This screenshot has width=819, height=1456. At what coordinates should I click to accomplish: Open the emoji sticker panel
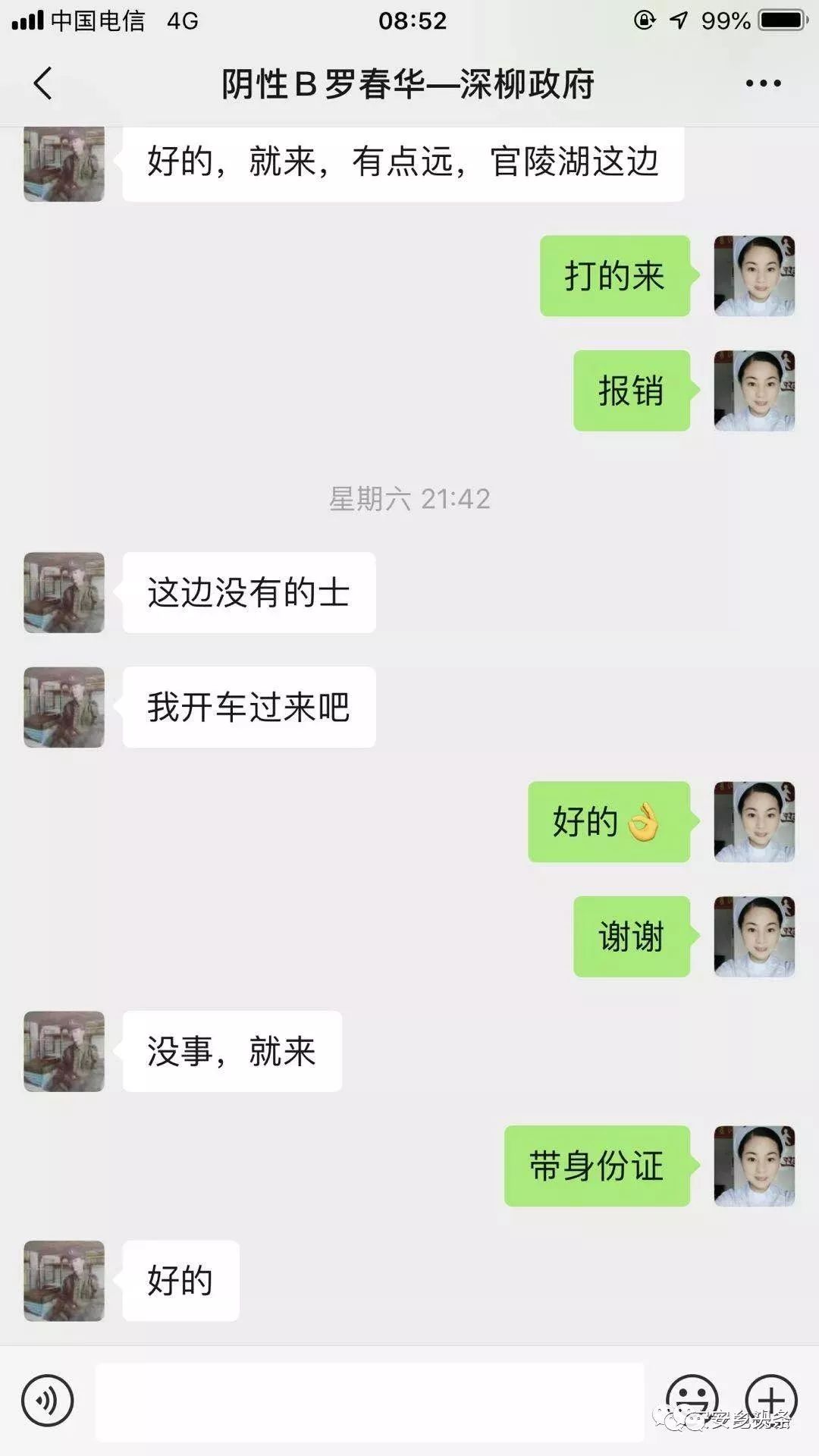(x=692, y=1400)
